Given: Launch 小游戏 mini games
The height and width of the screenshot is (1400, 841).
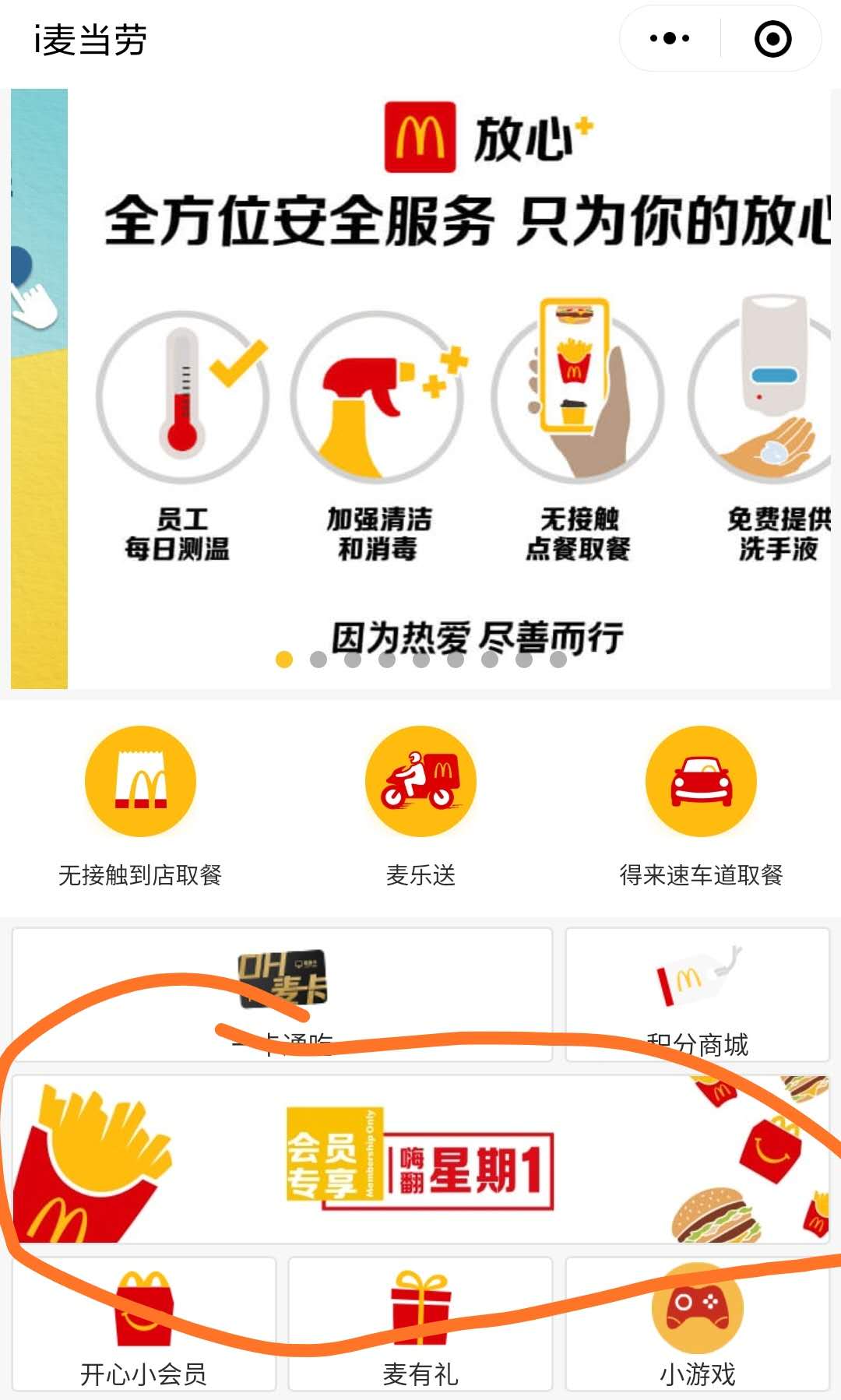Looking at the screenshot, I should click(698, 1324).
